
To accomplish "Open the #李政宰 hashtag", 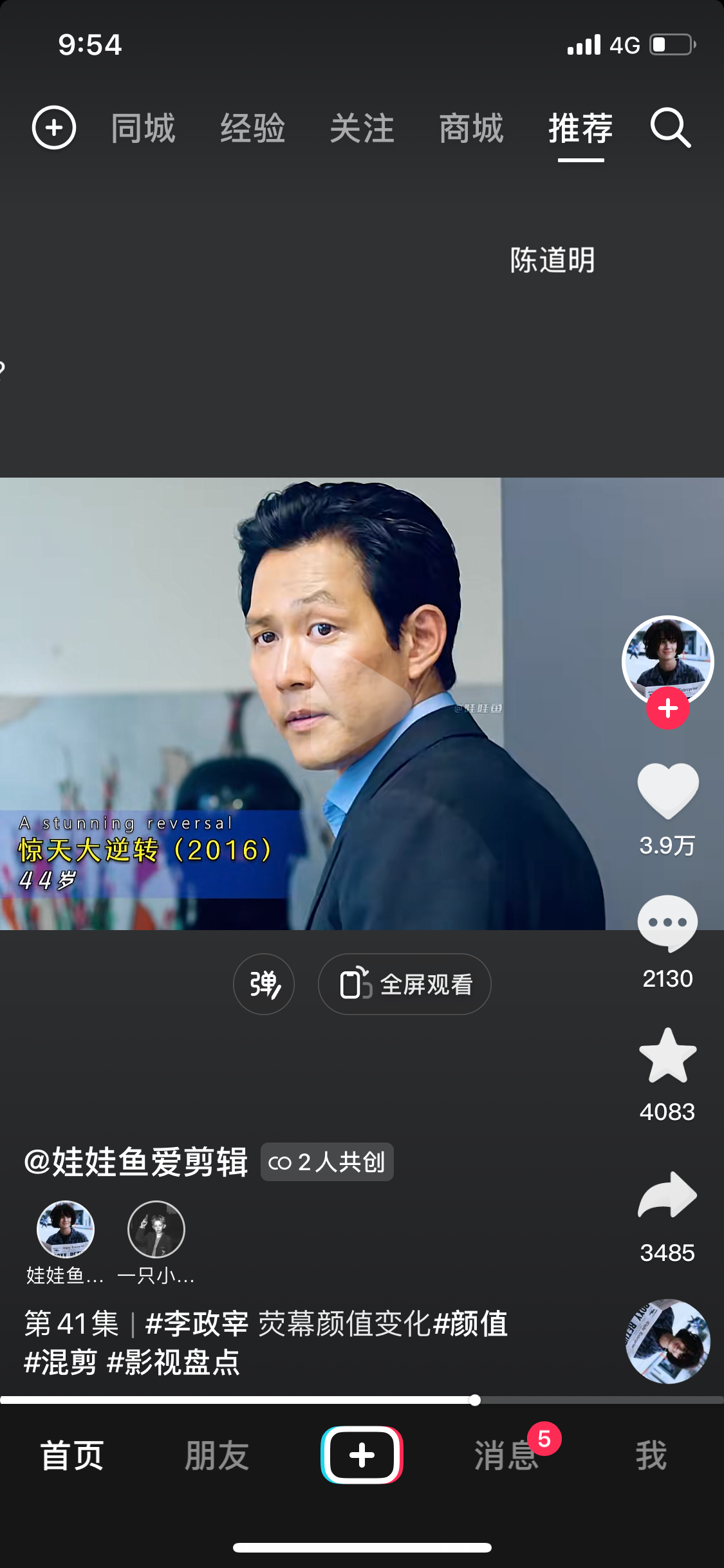I will pyautogui.click(x=197, y=1324).
